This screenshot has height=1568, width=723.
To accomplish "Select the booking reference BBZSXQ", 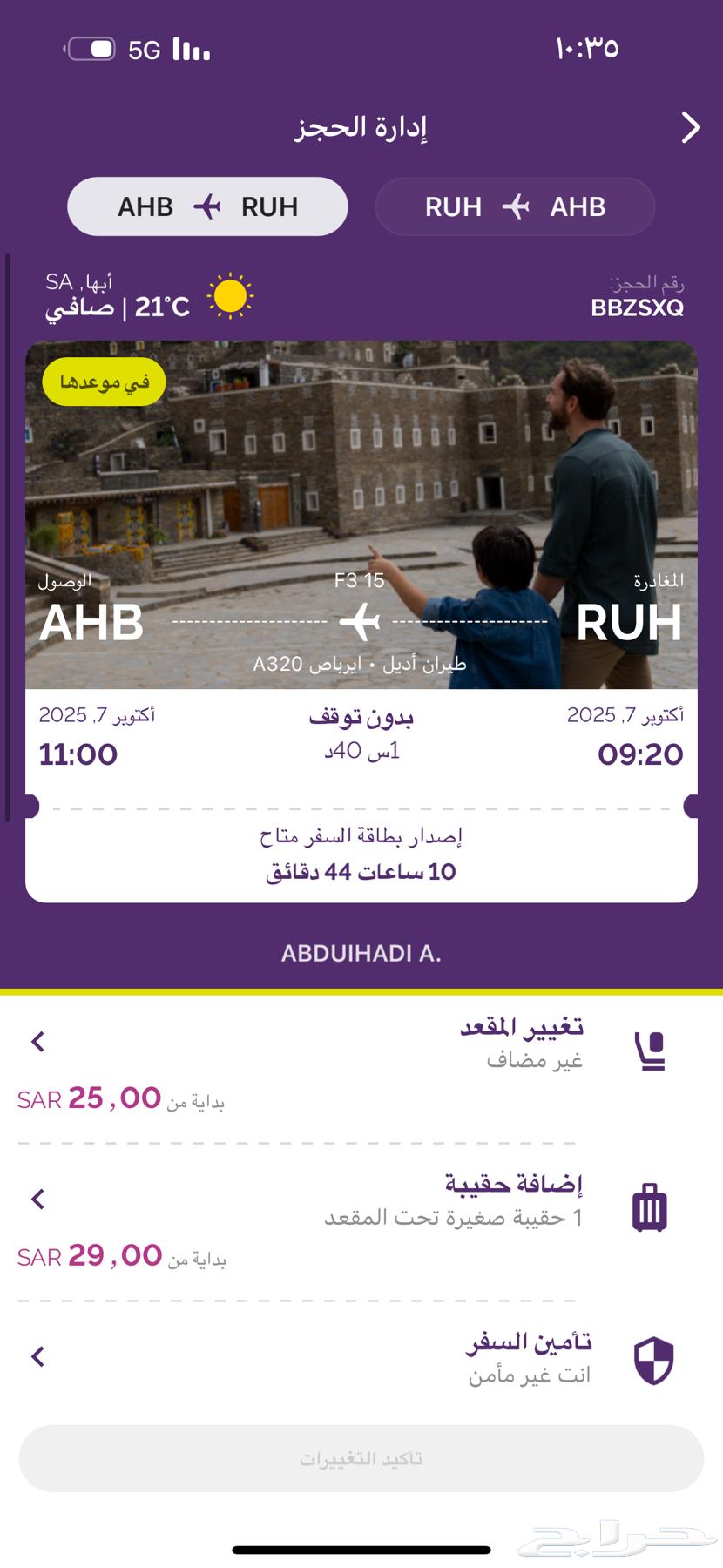I will (x=639, y=307).
